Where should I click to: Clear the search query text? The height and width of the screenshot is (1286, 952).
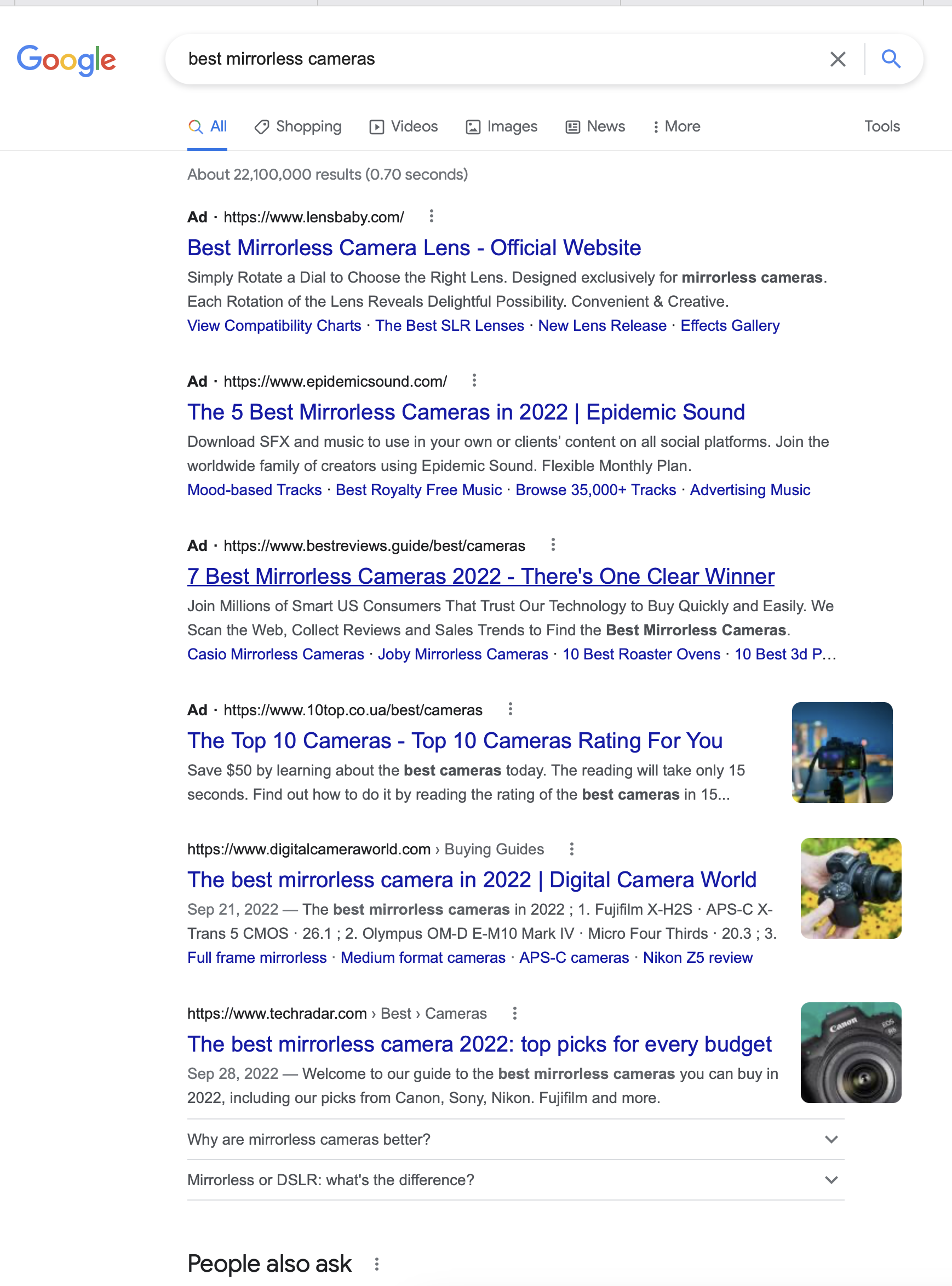pos(838,59)
